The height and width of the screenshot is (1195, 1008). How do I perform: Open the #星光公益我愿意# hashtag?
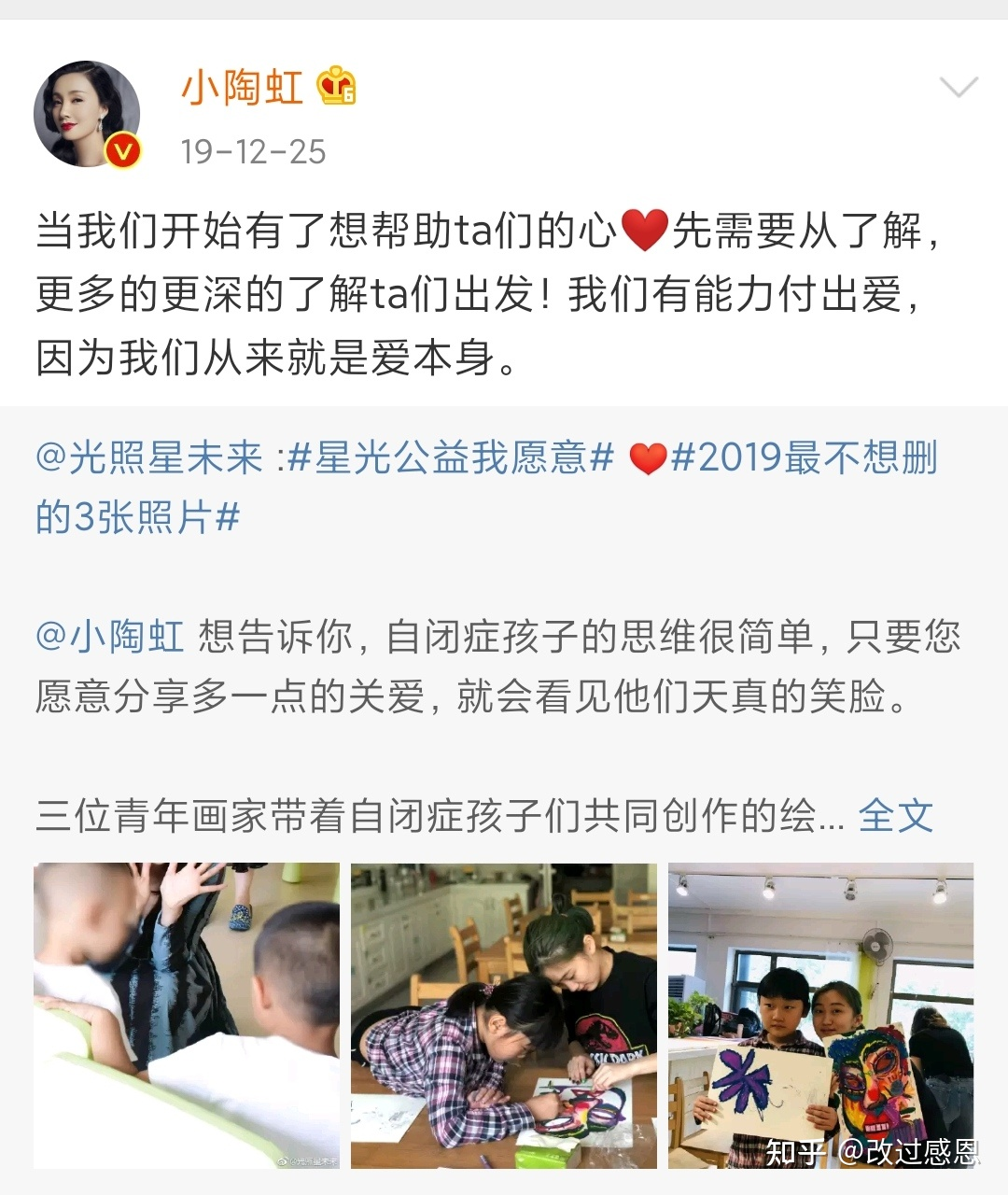pos(451,458)
